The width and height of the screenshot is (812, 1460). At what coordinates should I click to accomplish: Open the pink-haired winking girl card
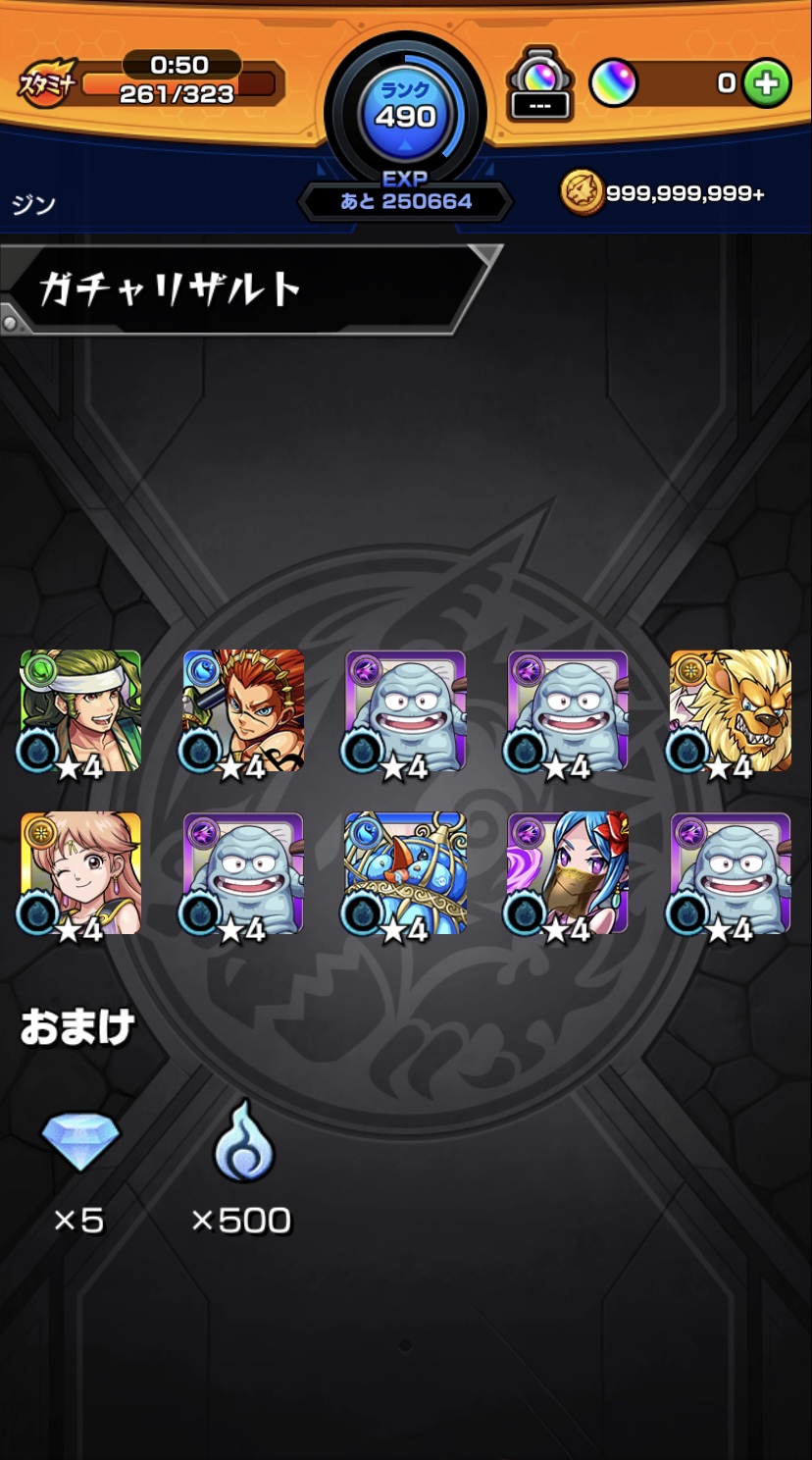pos(80,873)
